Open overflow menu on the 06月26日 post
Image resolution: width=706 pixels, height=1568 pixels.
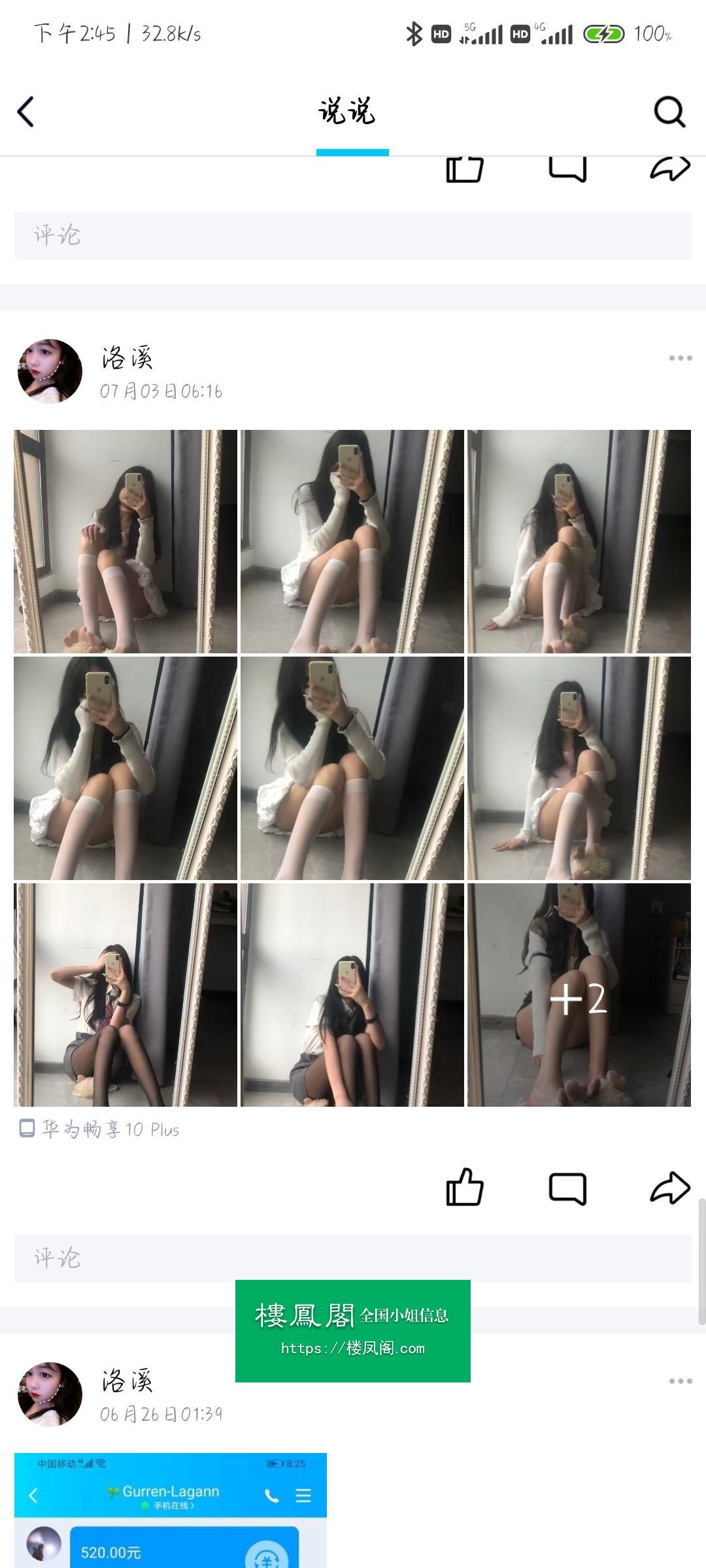(680, 1381)
